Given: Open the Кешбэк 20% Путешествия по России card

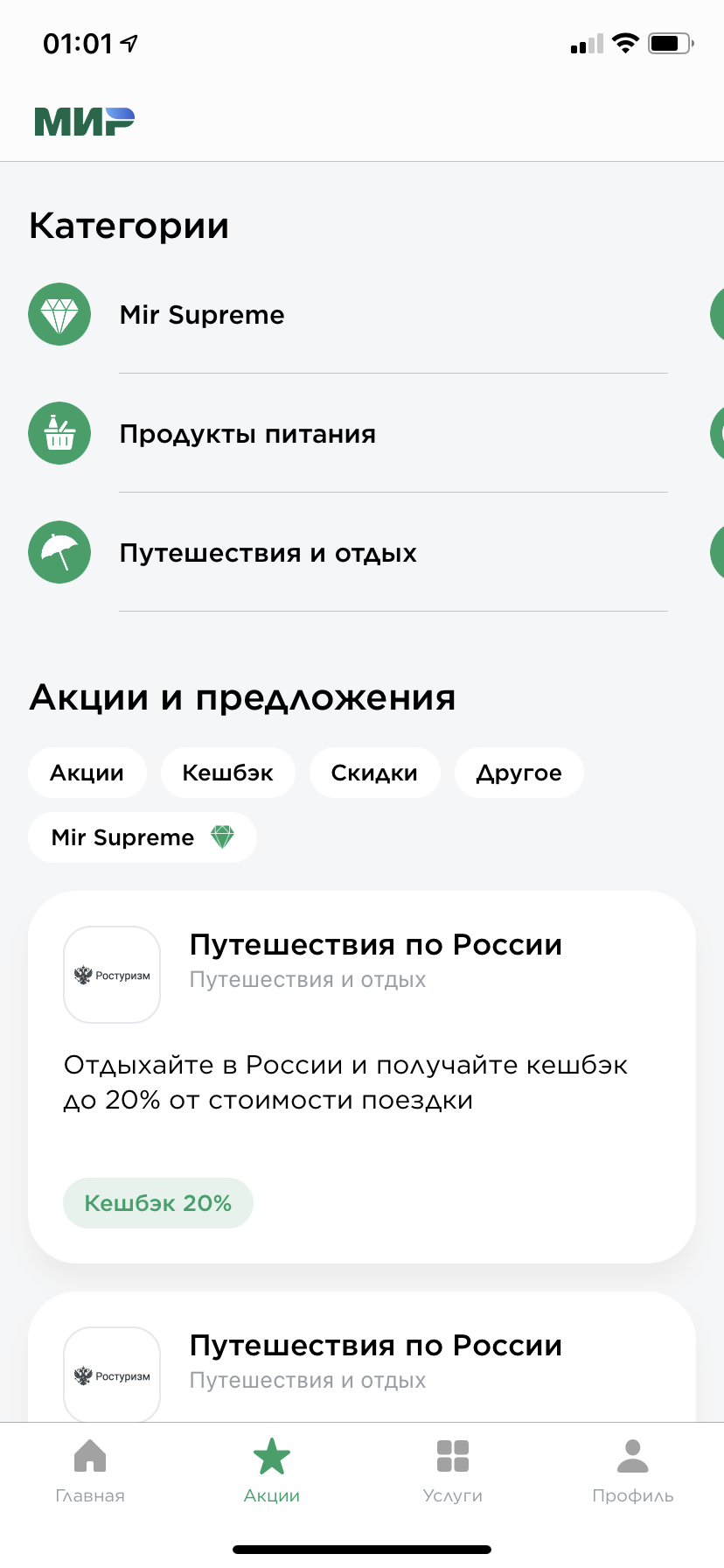Looking at the screenshot, I should 362,1076.
